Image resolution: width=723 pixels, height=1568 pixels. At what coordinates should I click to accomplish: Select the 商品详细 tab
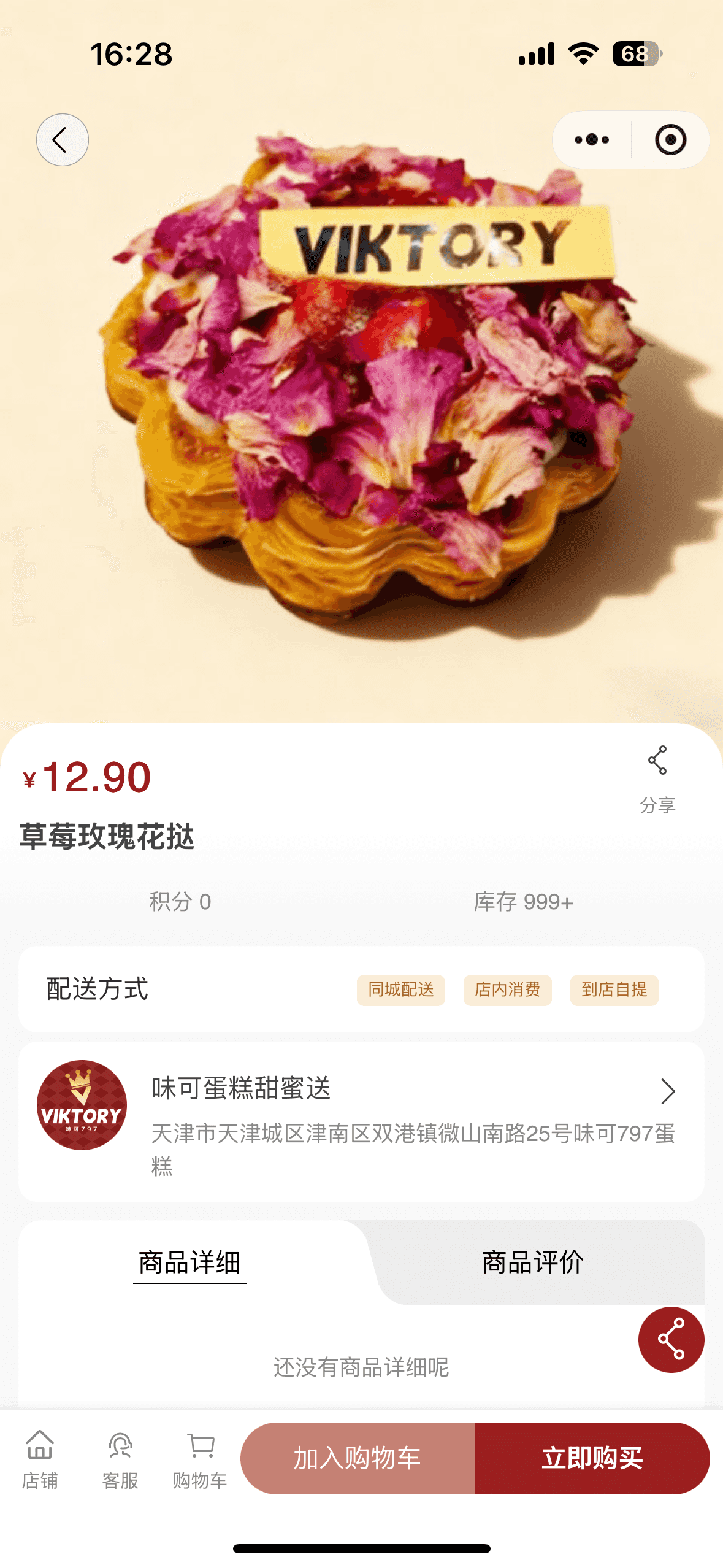(189, 1262)
